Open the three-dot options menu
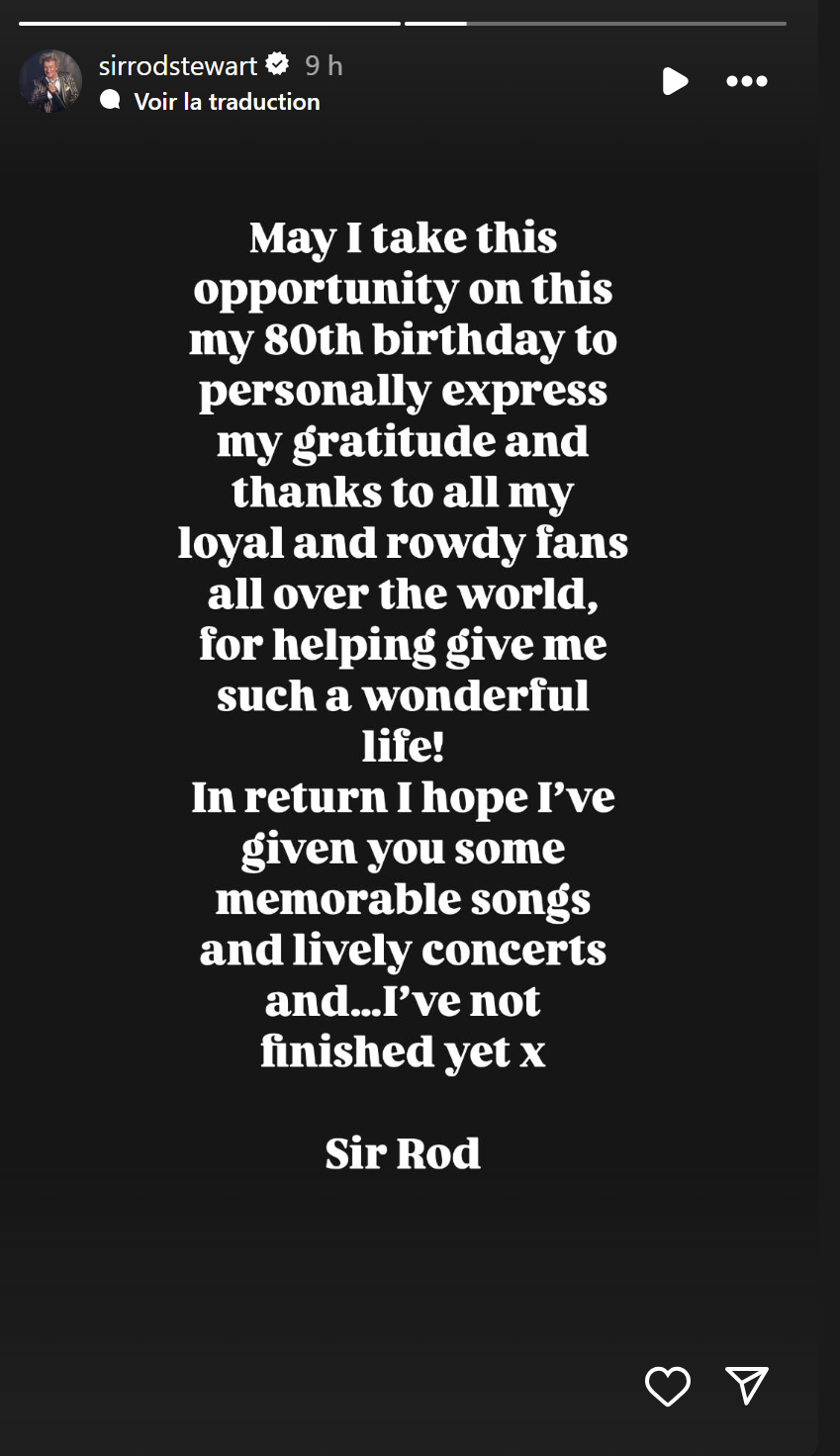 click(746, 81)
